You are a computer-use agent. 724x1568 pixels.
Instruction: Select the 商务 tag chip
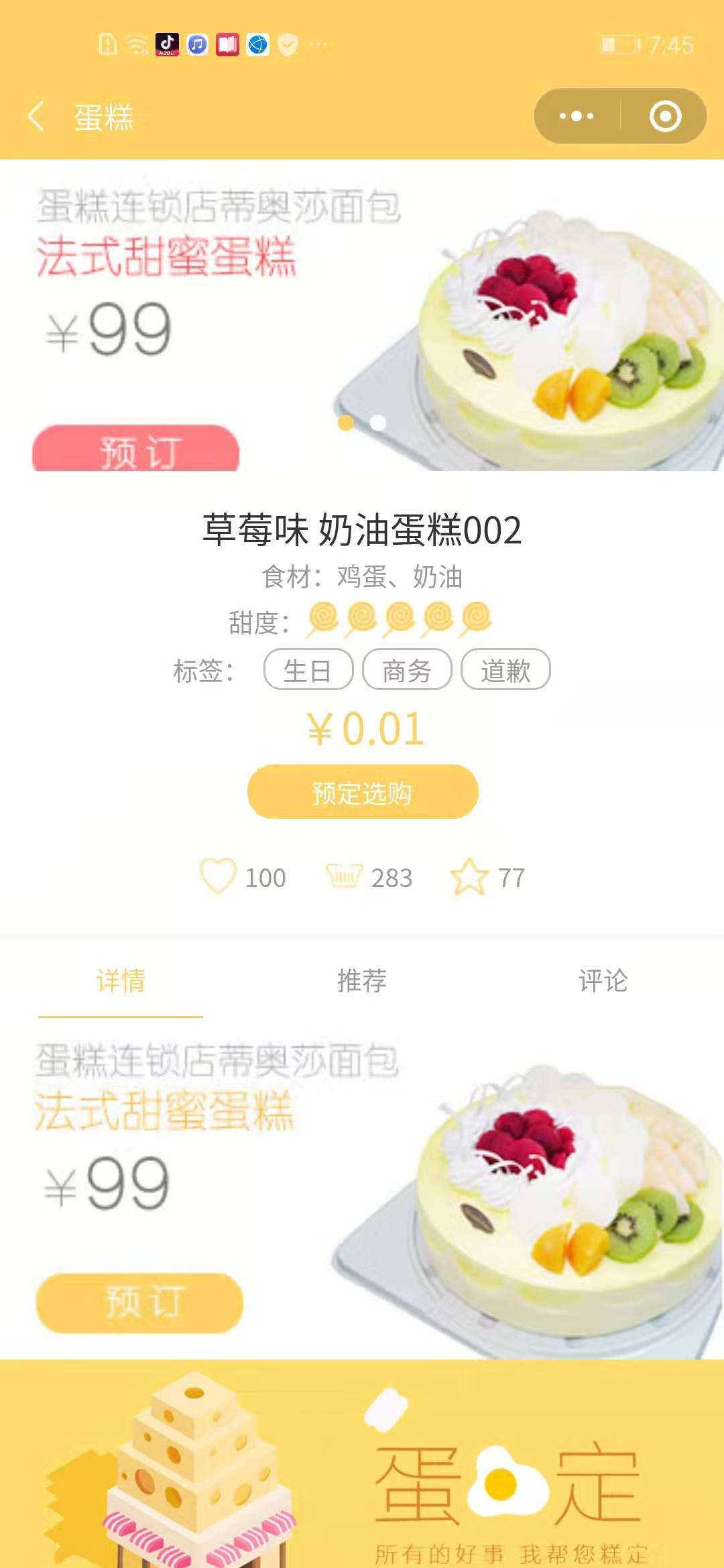pyautogui.click(x=407, y=669)
